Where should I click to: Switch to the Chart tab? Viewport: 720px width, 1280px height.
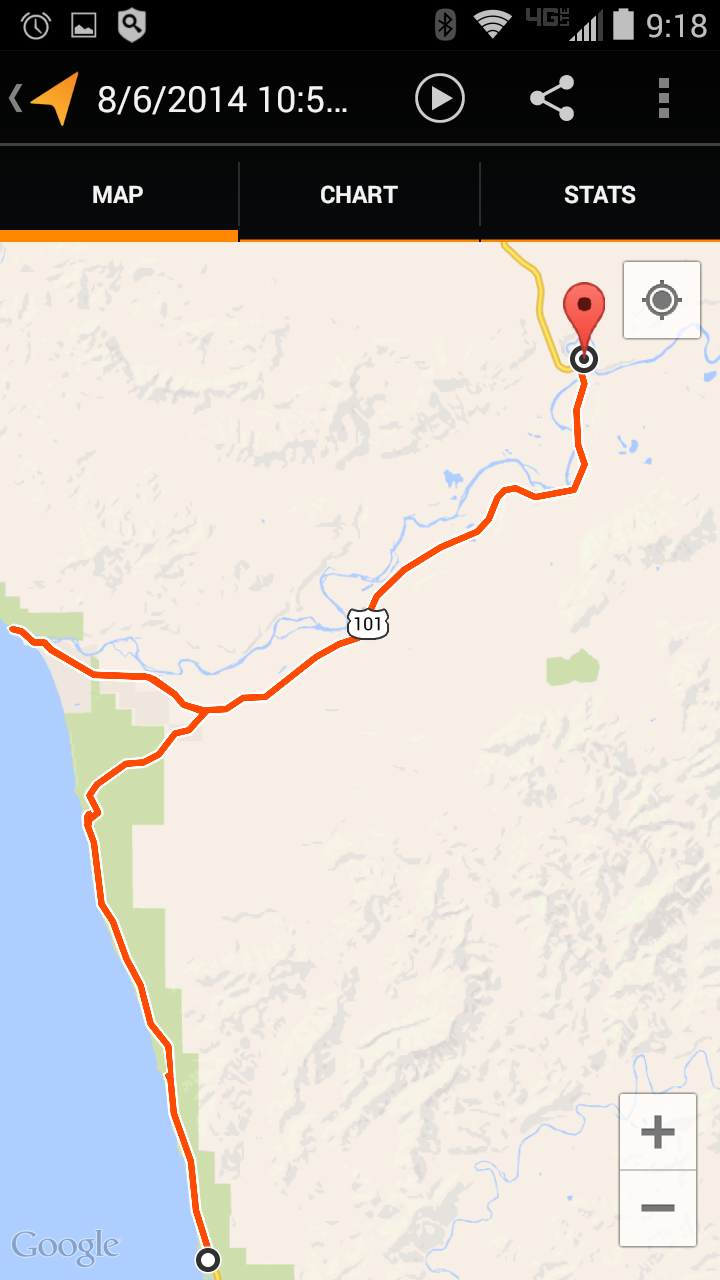tap(359, 195)
